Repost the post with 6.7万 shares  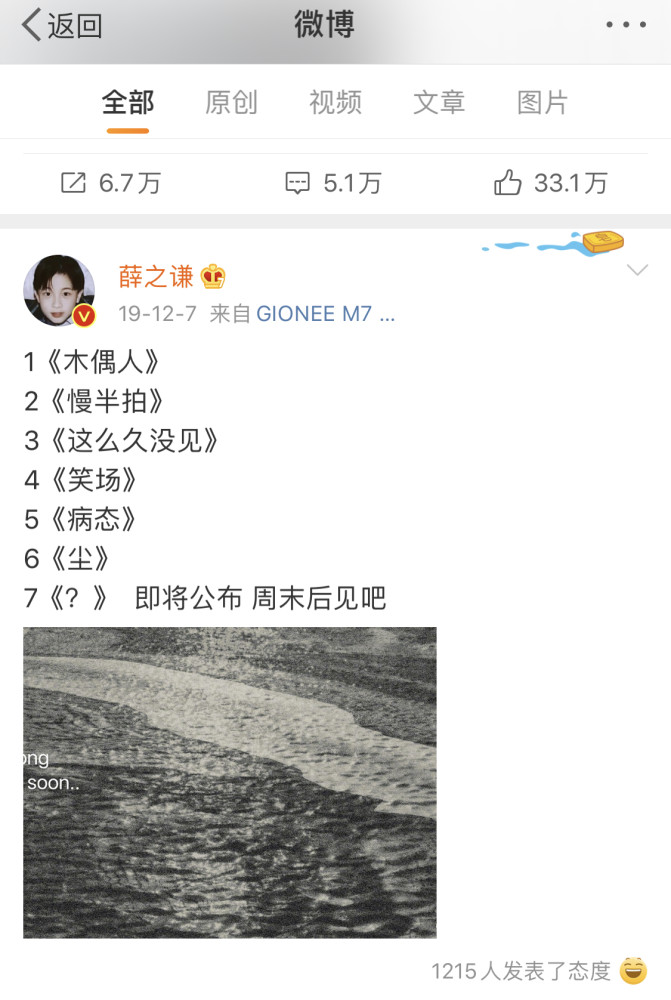[110, 183]
